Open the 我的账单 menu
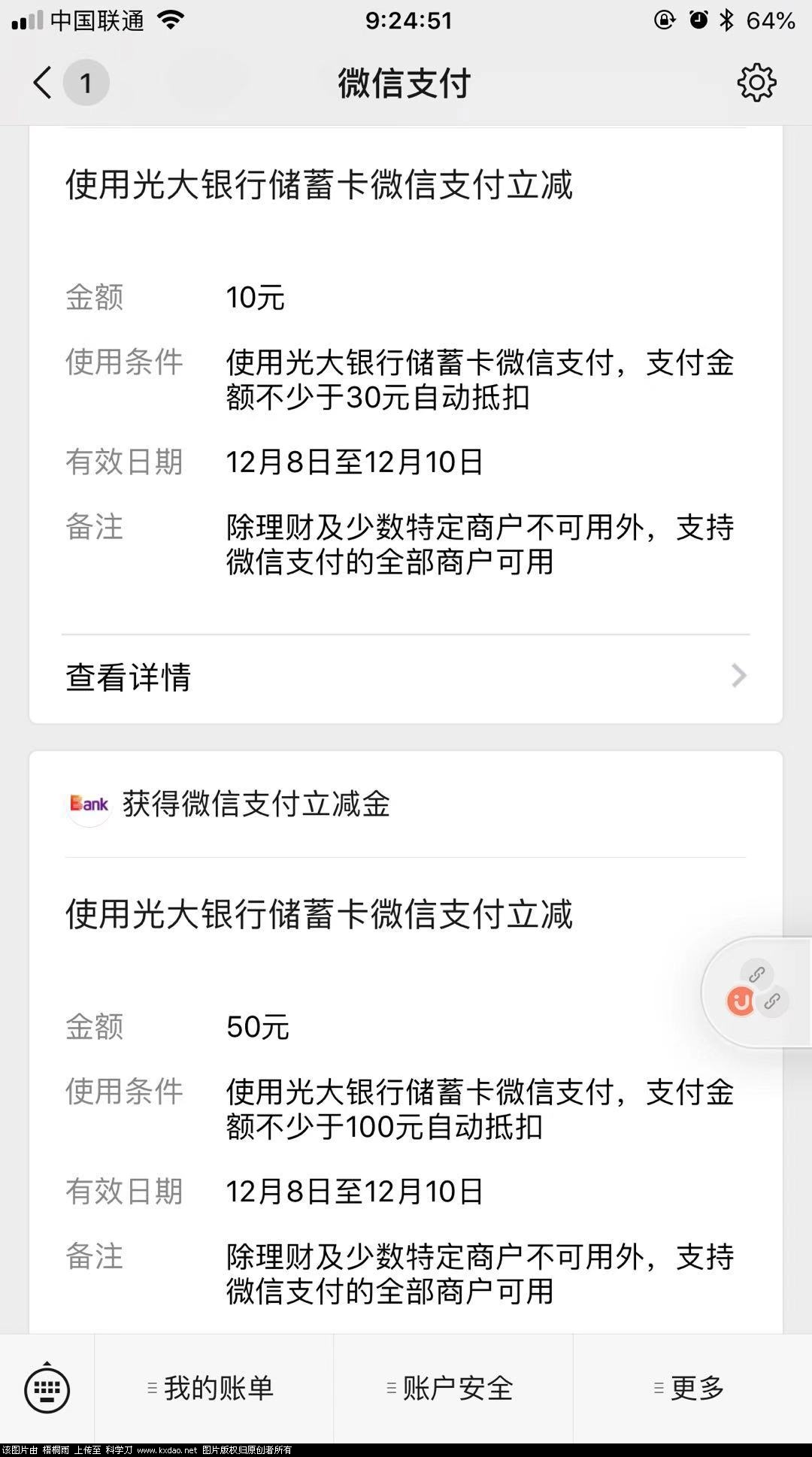 pos(214,1389)
